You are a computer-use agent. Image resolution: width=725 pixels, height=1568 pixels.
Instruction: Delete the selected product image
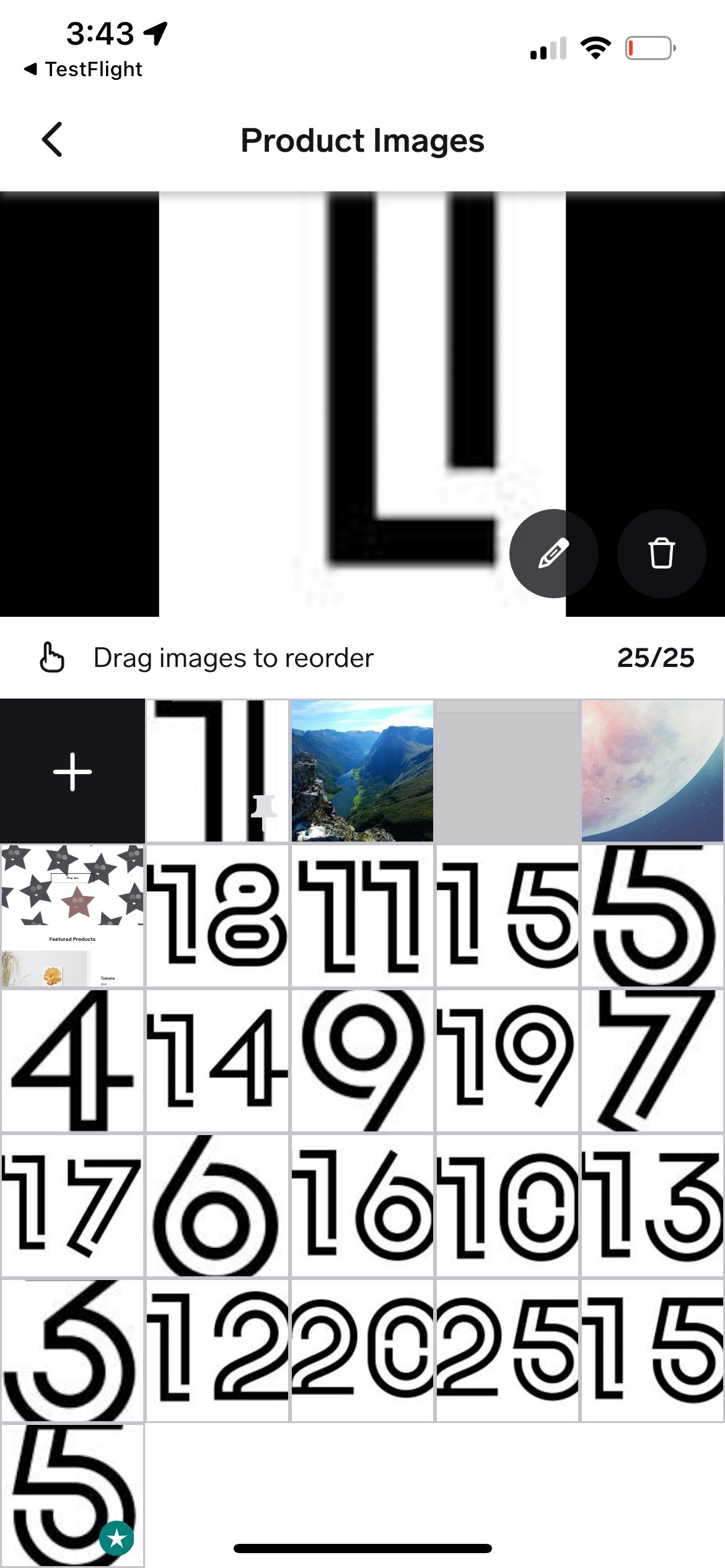[x=661, y=553]
